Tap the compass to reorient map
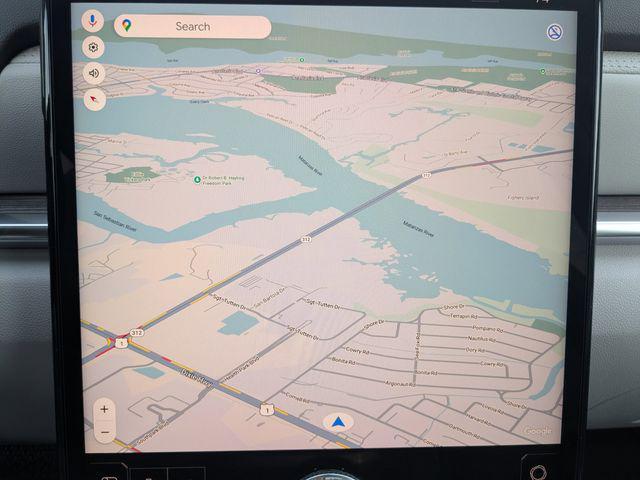Screen dimensions: 640x480 93,99
